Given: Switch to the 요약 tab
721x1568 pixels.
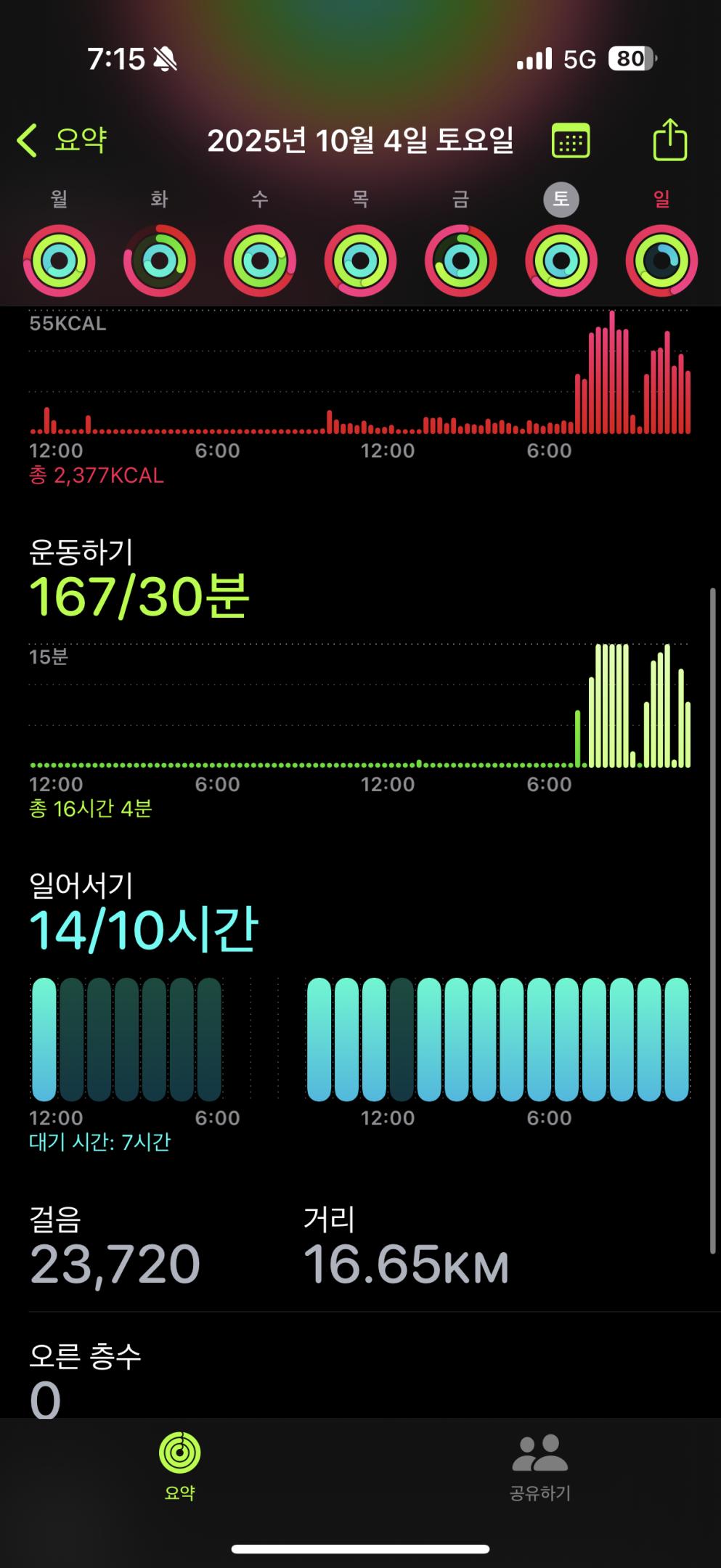Looking at the screenshot, I should 179,1465.
